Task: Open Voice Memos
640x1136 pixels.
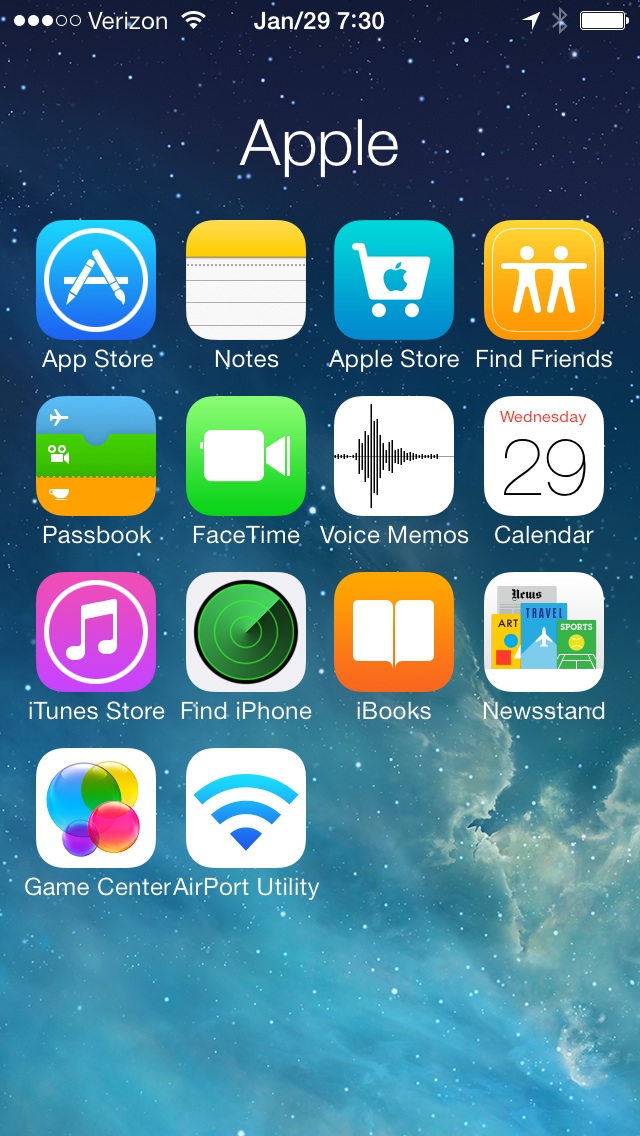Action: pyautogui.click(x=394, y=456)
